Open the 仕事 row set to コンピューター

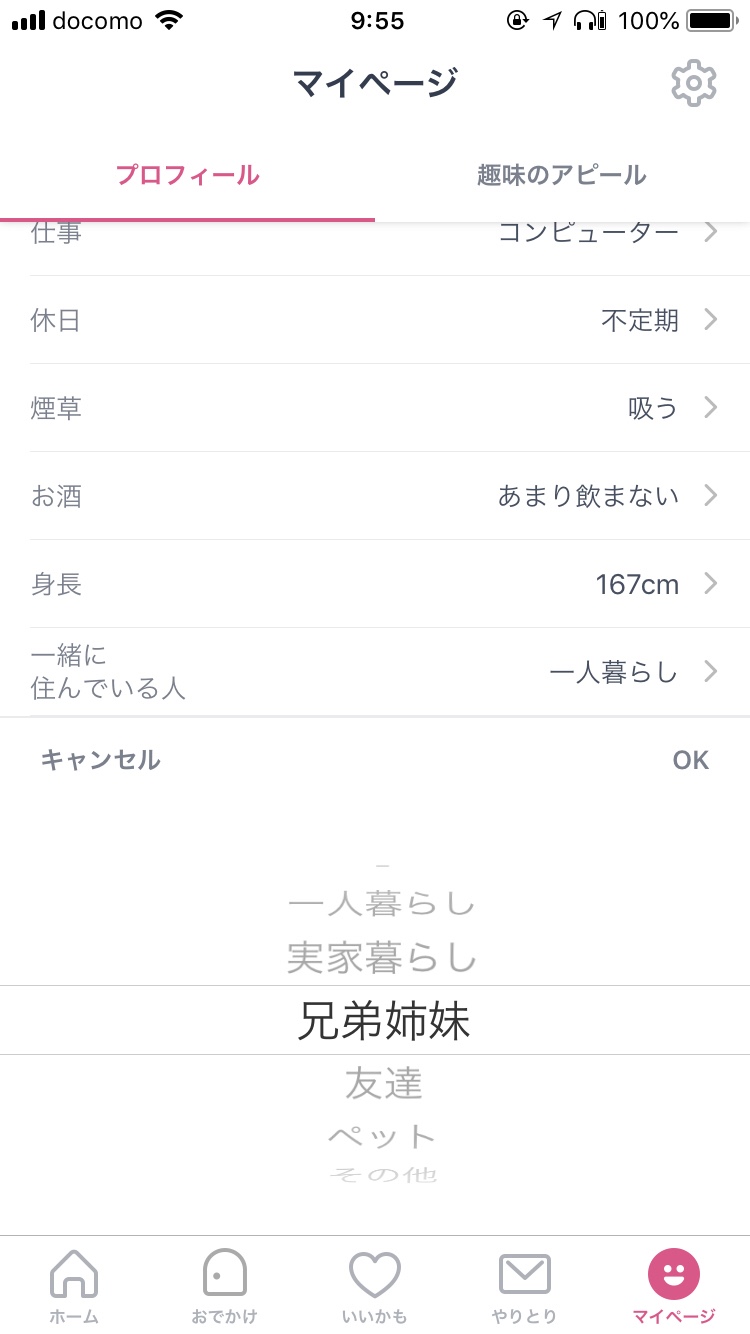(375, 236)
